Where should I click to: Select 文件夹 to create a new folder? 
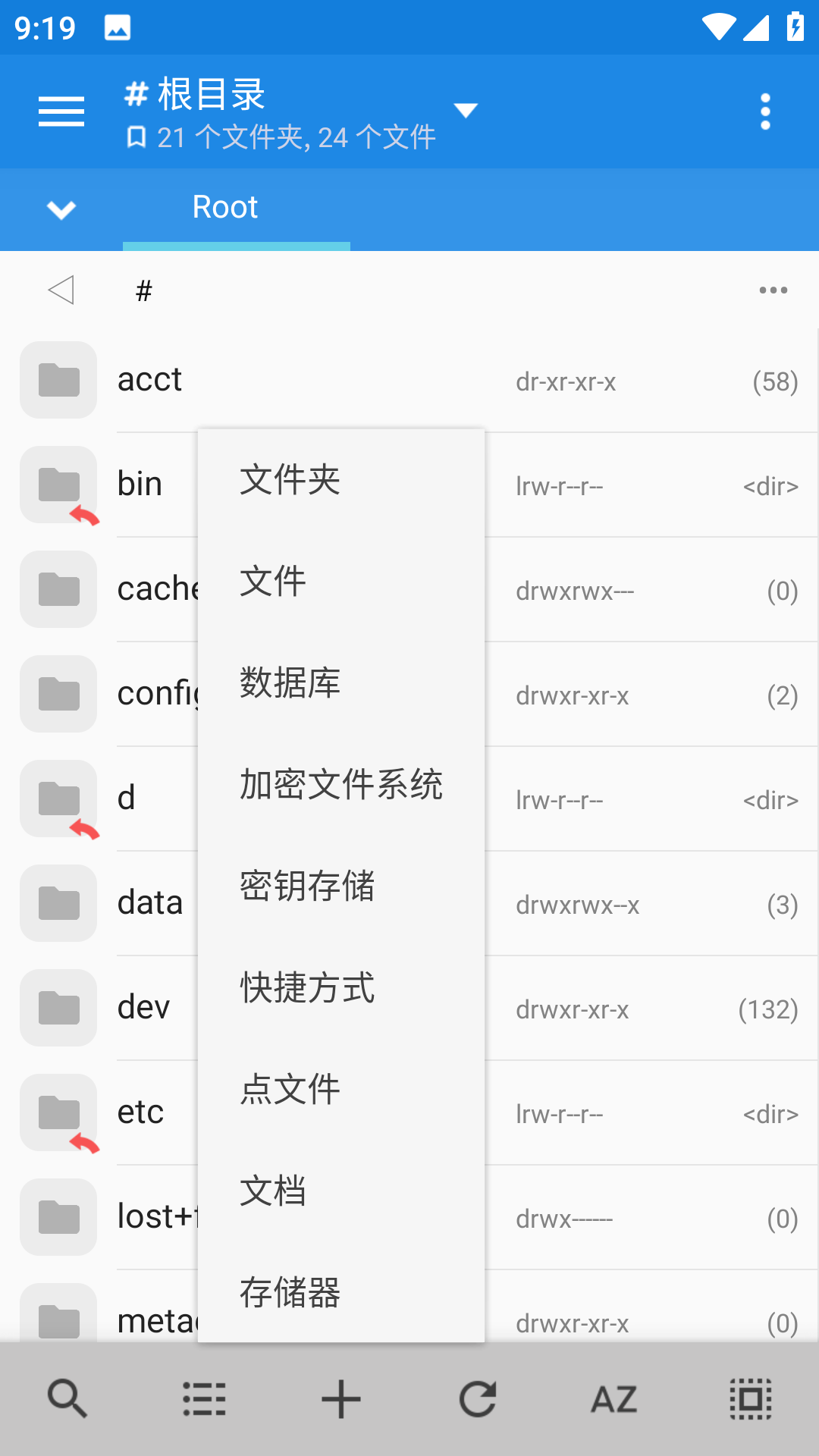point(340,480)
